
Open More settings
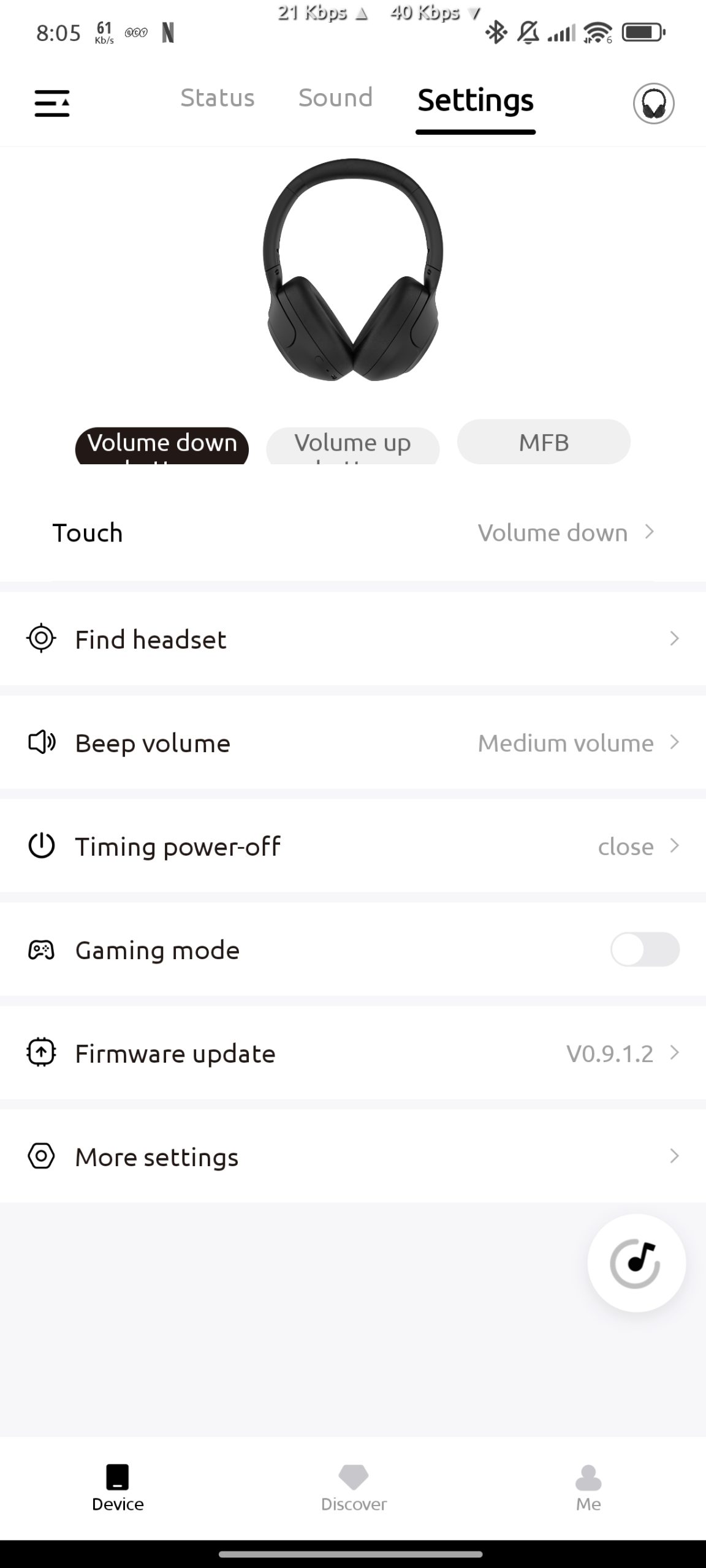pyautogui.click(x=353, y=1157)
